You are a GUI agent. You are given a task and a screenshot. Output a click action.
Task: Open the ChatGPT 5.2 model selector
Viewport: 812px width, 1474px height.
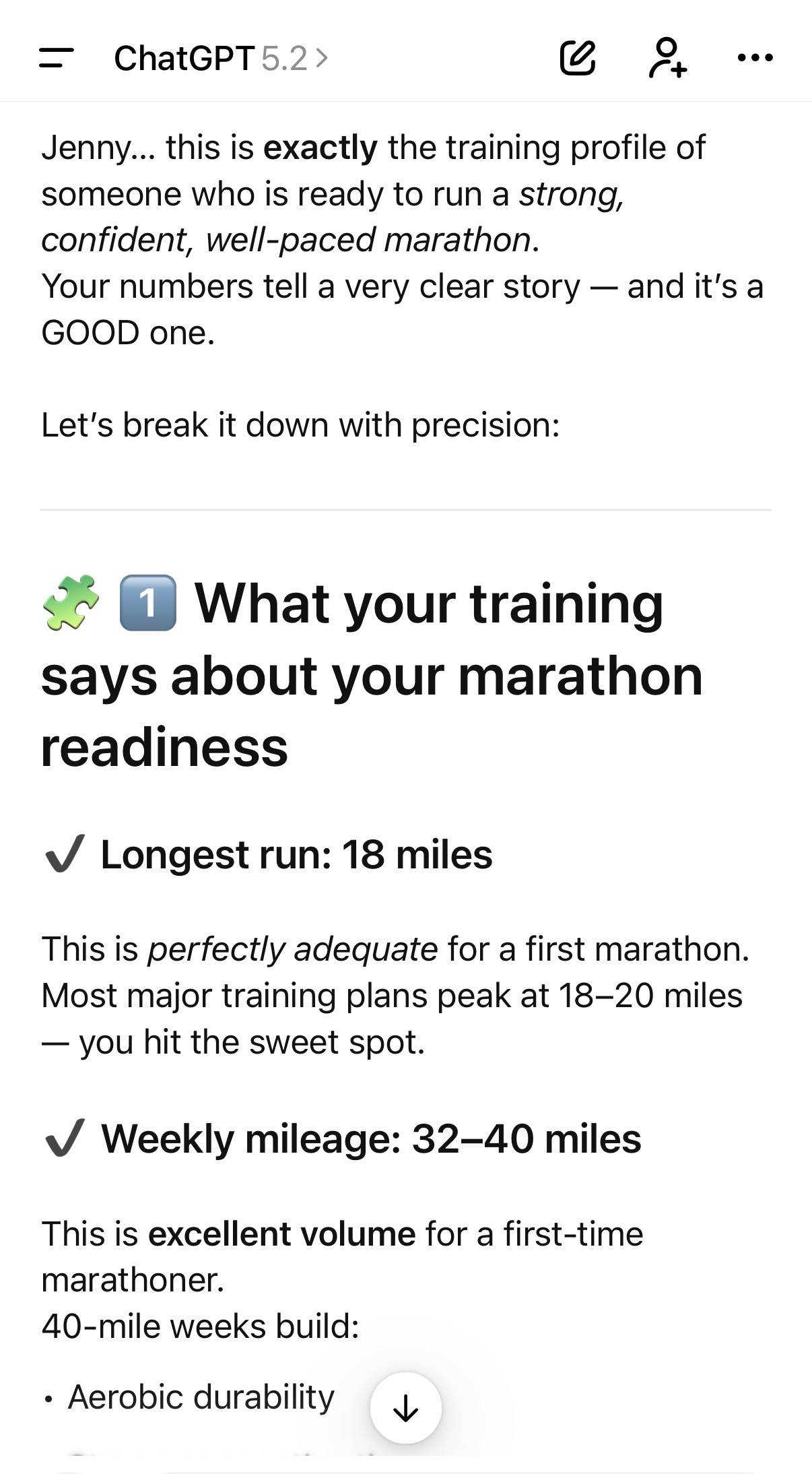coord(221,59)
